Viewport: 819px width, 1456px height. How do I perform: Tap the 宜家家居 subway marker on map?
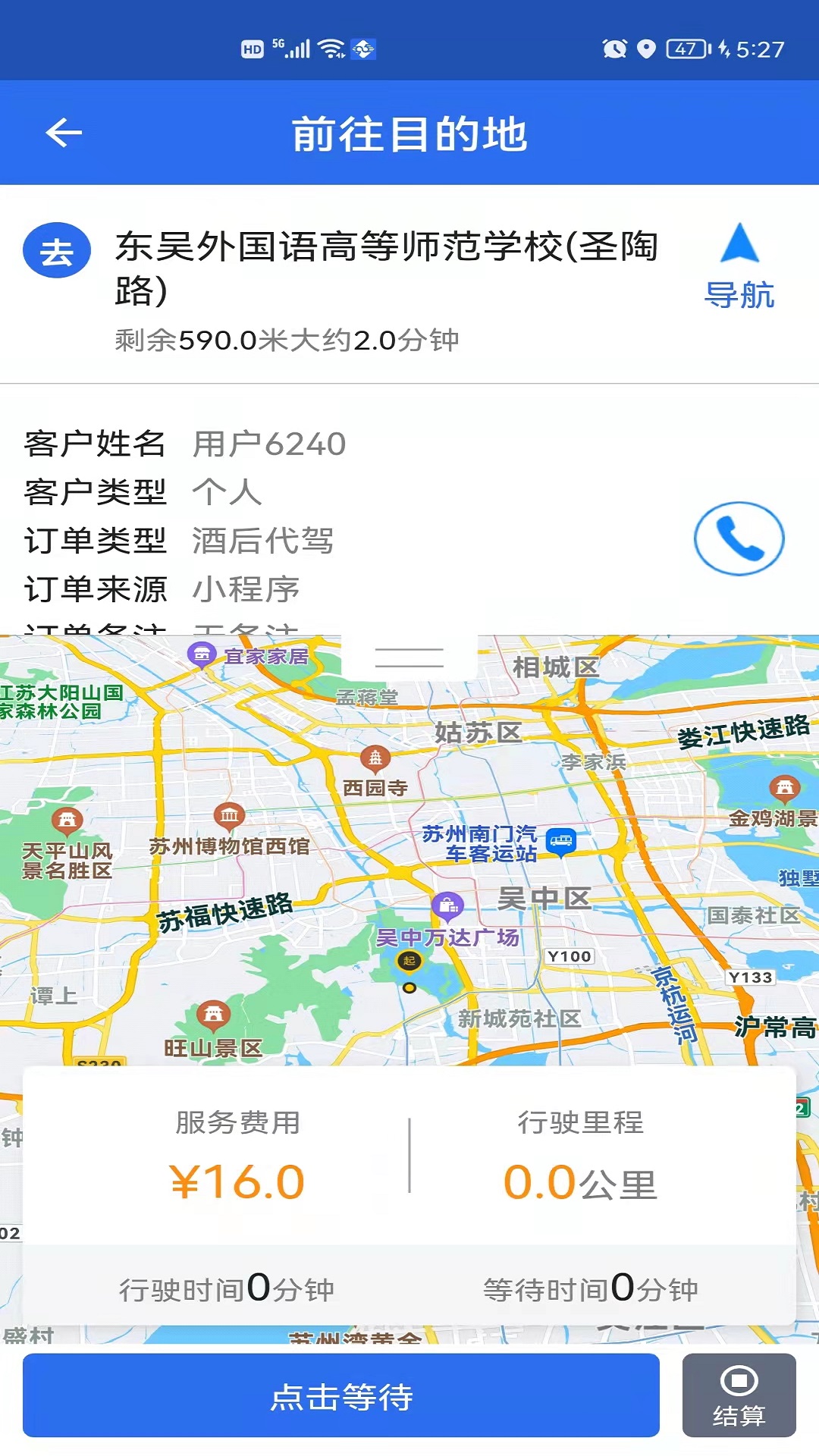click(x=202, y=654)
